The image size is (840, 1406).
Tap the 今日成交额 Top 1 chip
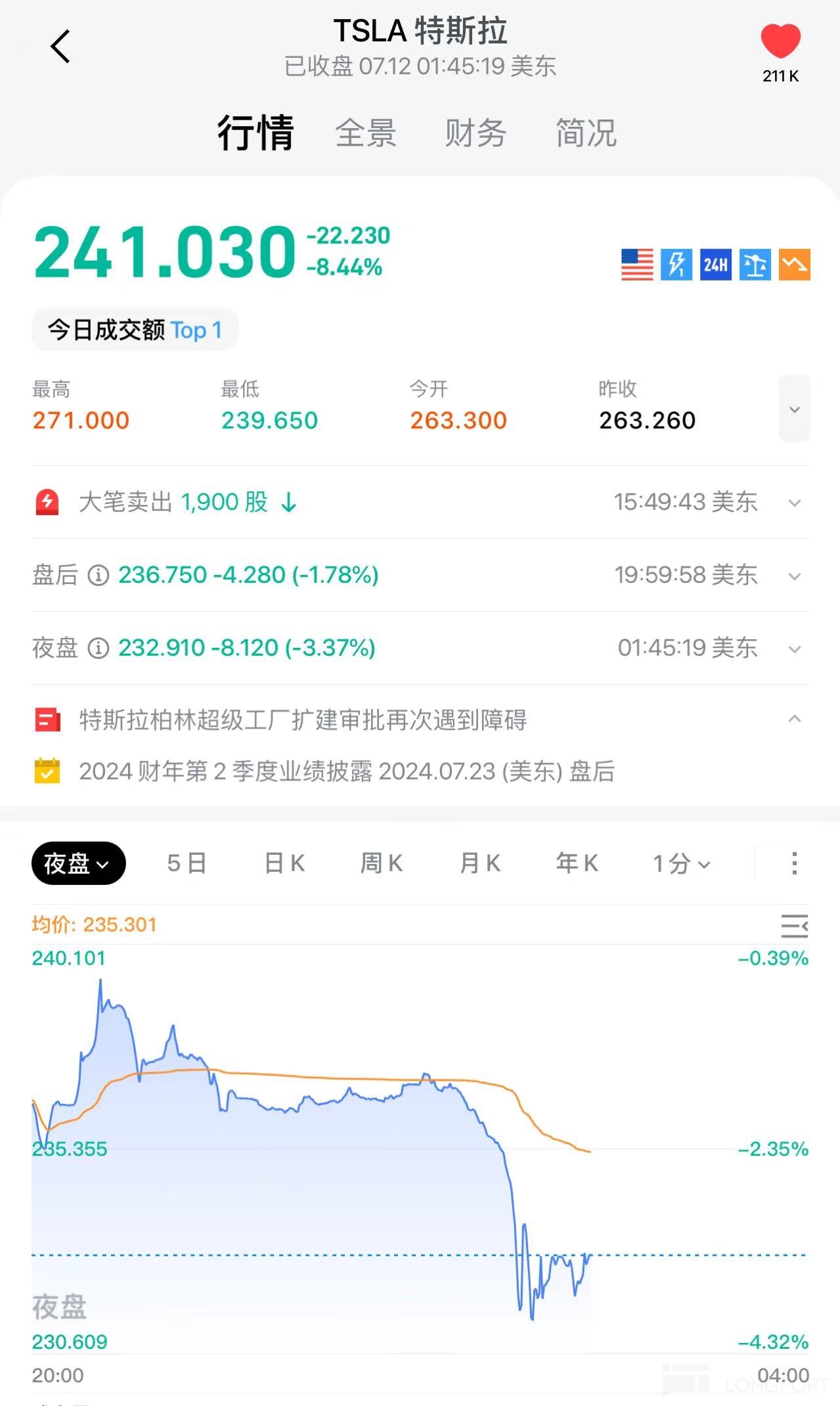135,330
